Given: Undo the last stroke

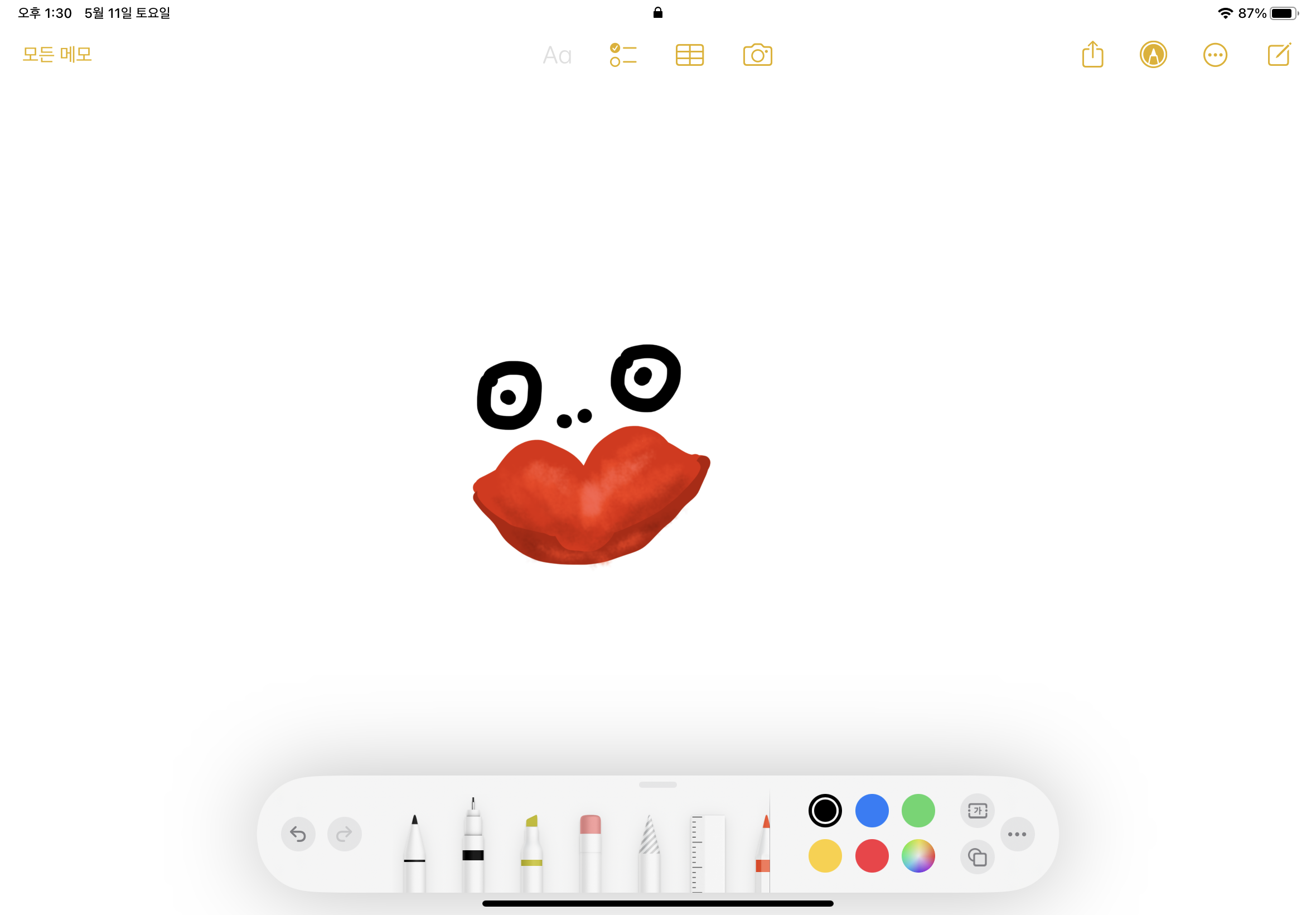Looking at the screenshot, I should tap(298, 834).
